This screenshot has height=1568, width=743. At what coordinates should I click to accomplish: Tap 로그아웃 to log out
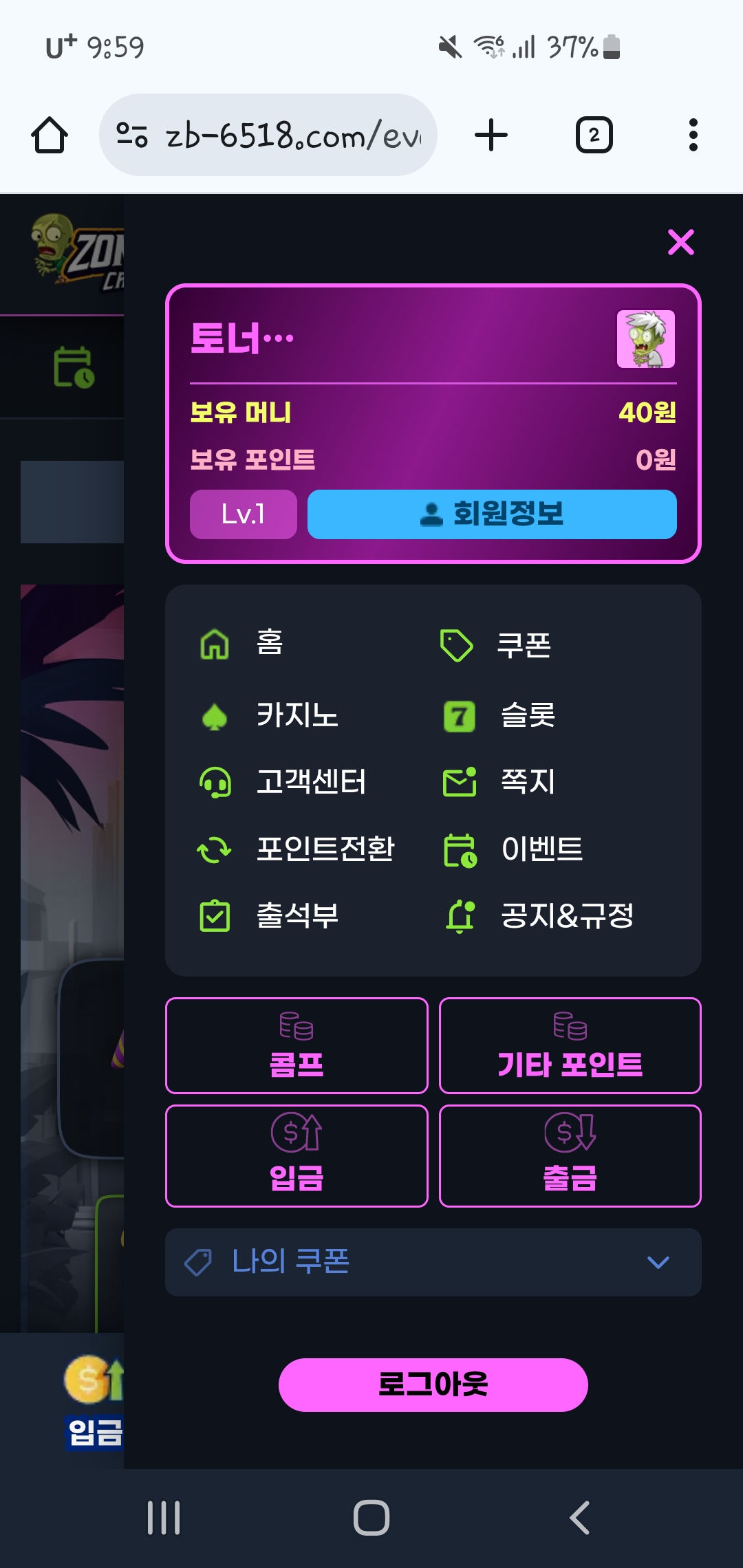[x=433, y=1384]
